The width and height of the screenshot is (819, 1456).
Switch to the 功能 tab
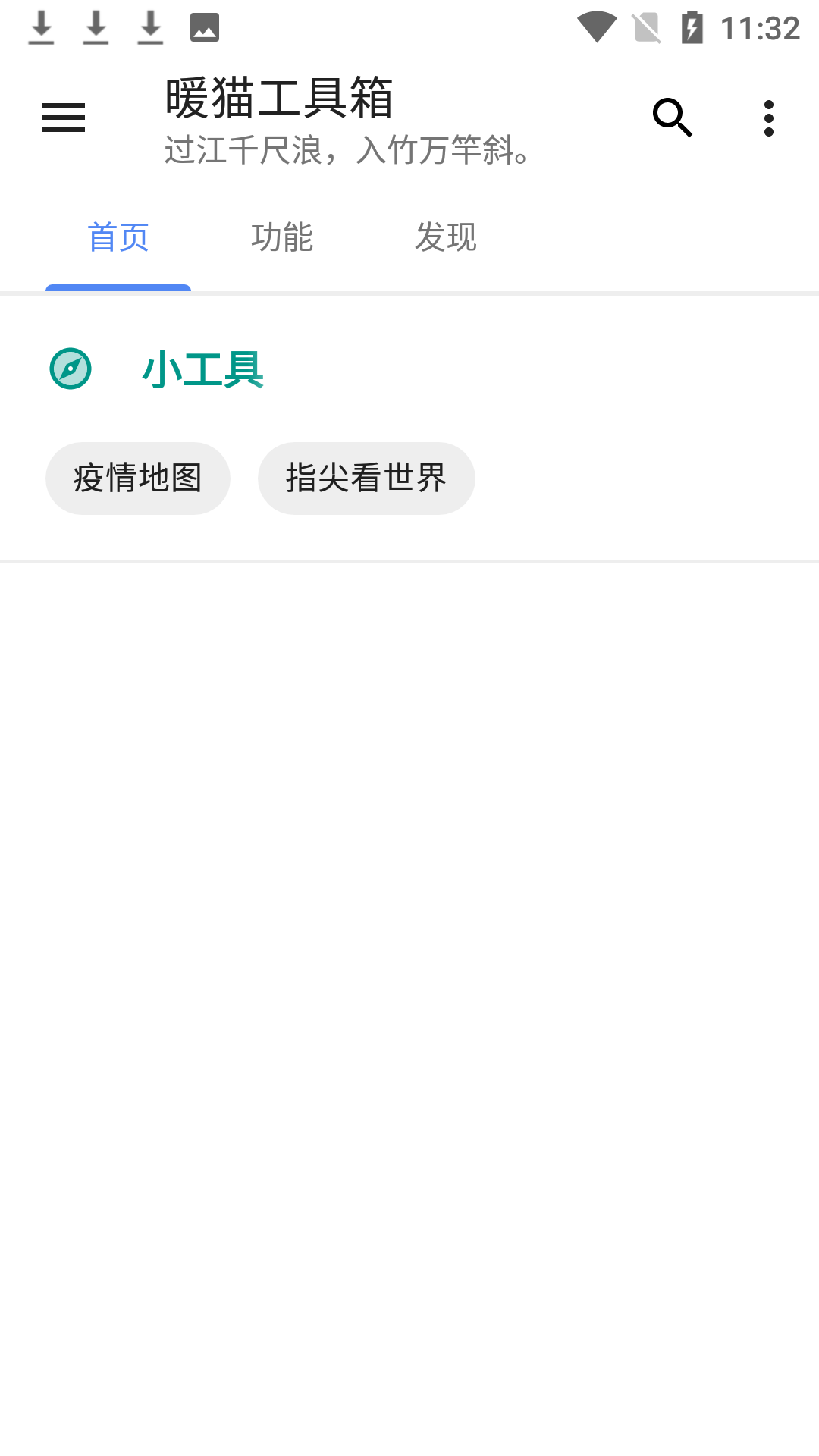click(282, 238)
